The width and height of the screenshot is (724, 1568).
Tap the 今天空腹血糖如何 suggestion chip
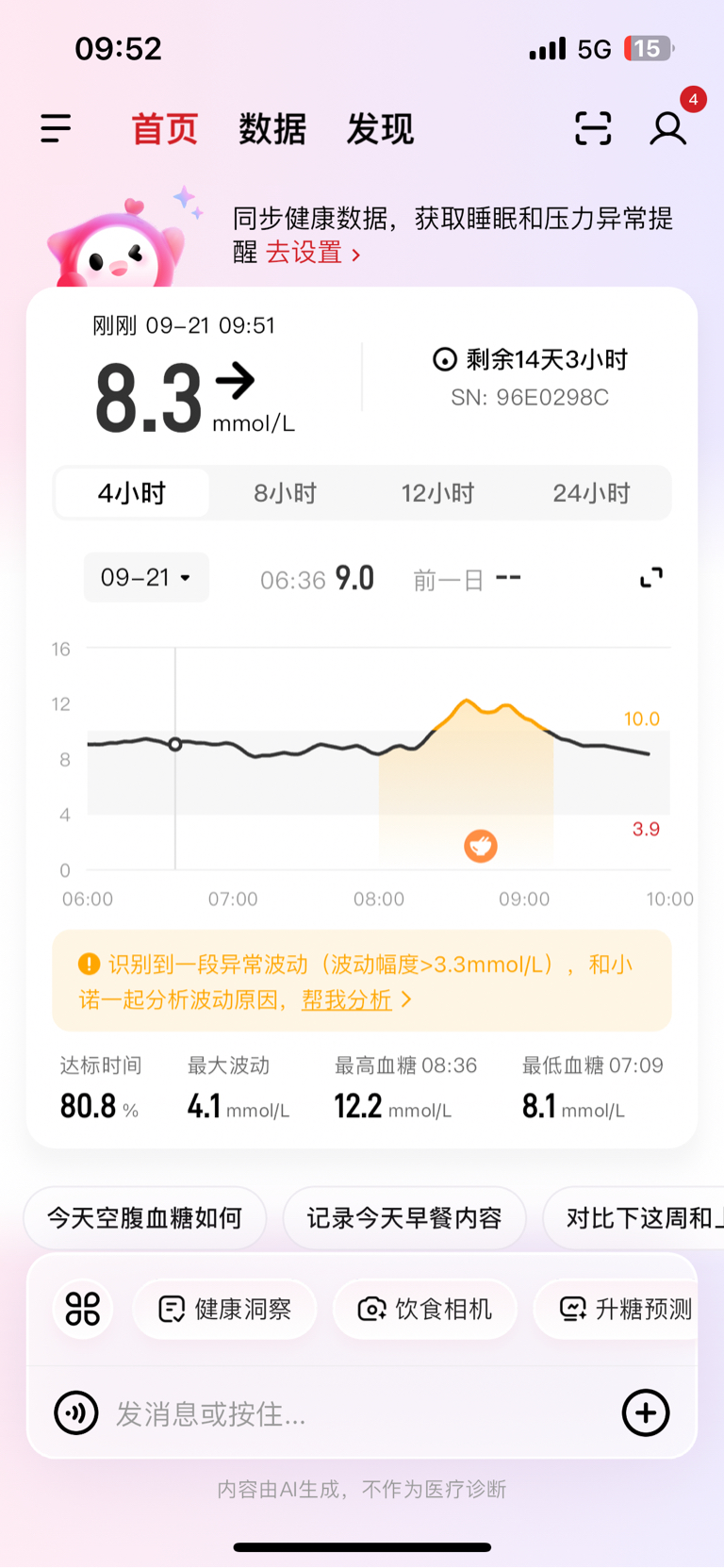(145, 1218)
